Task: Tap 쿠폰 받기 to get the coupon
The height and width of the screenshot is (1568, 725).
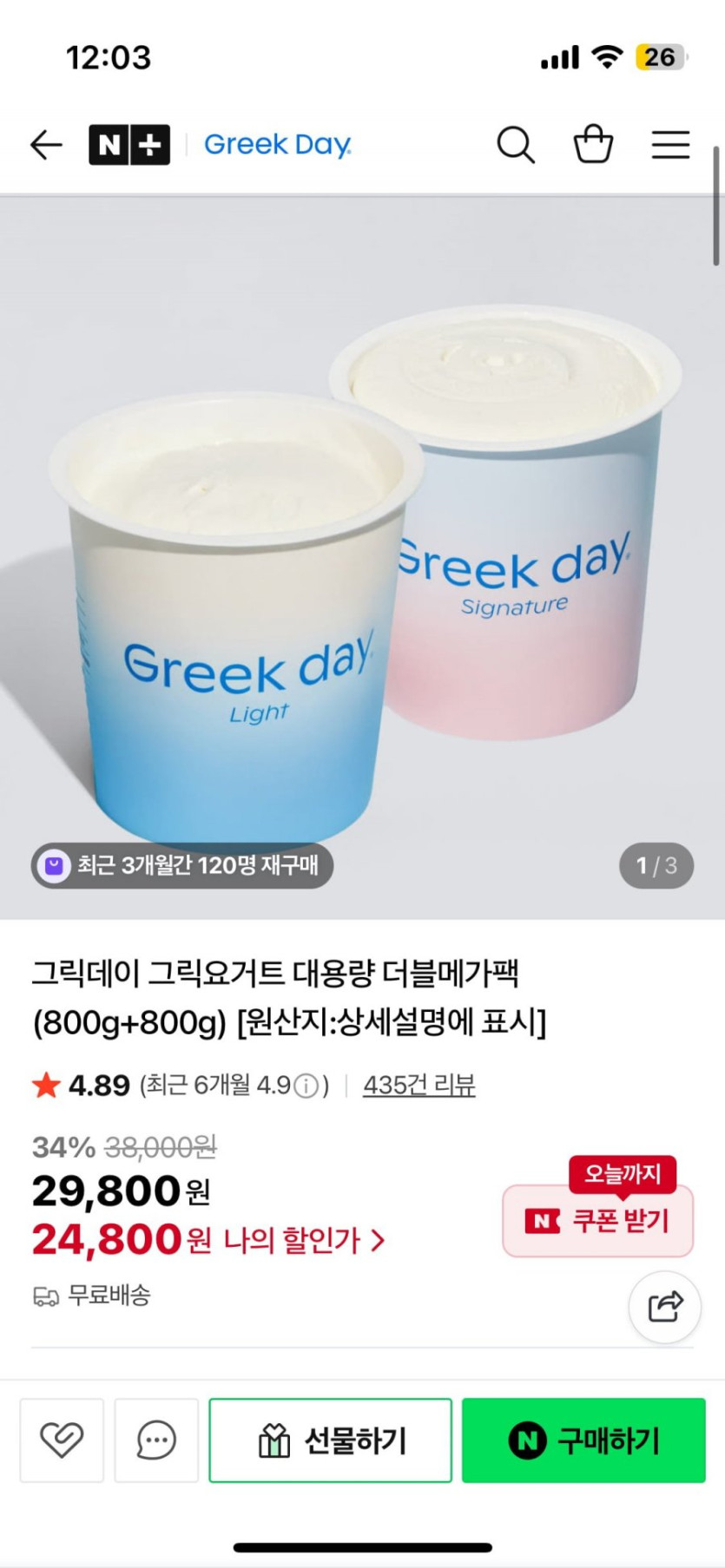Action: tap(596, 1220)
